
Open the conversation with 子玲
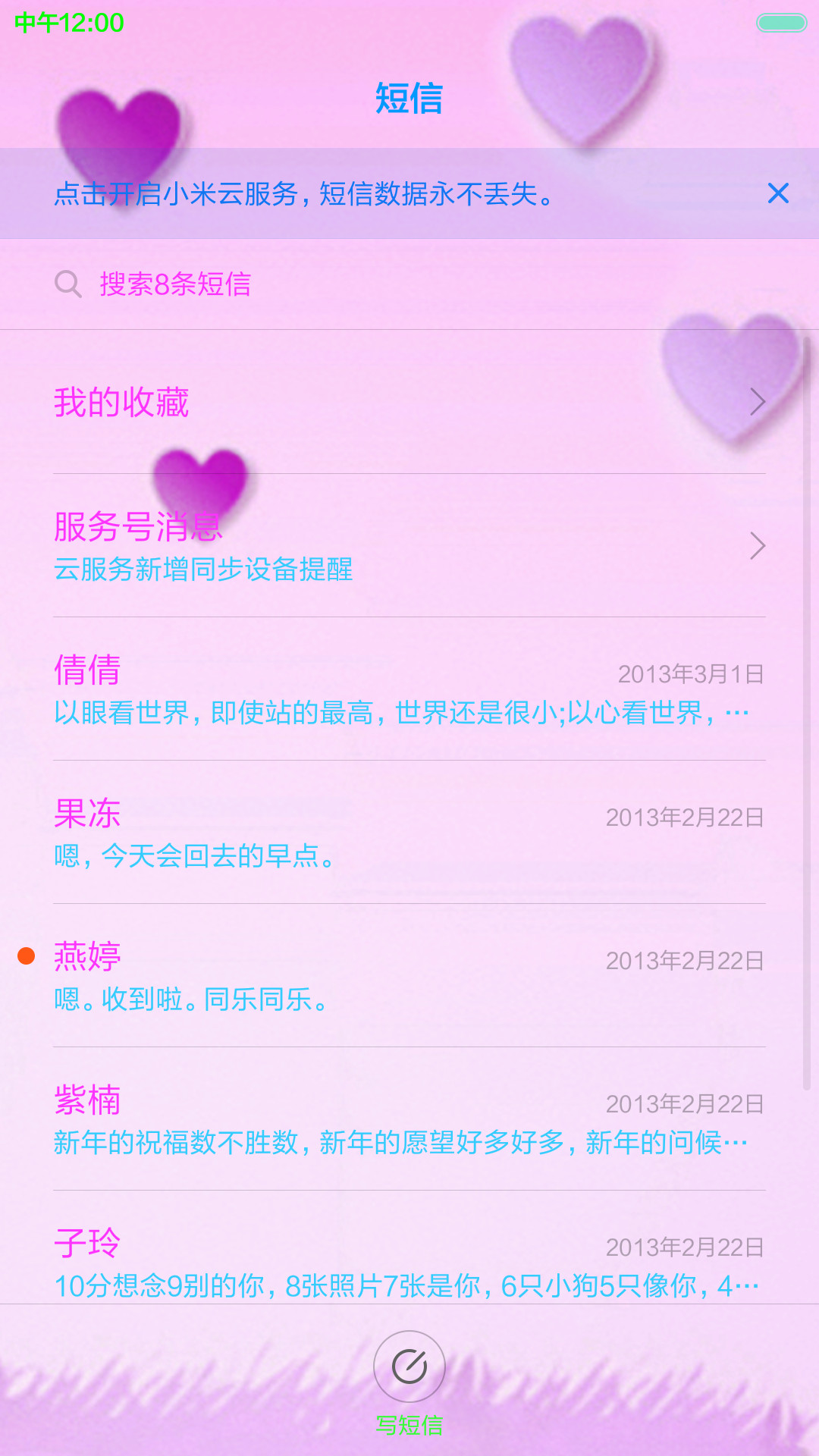pos(409,1248)
